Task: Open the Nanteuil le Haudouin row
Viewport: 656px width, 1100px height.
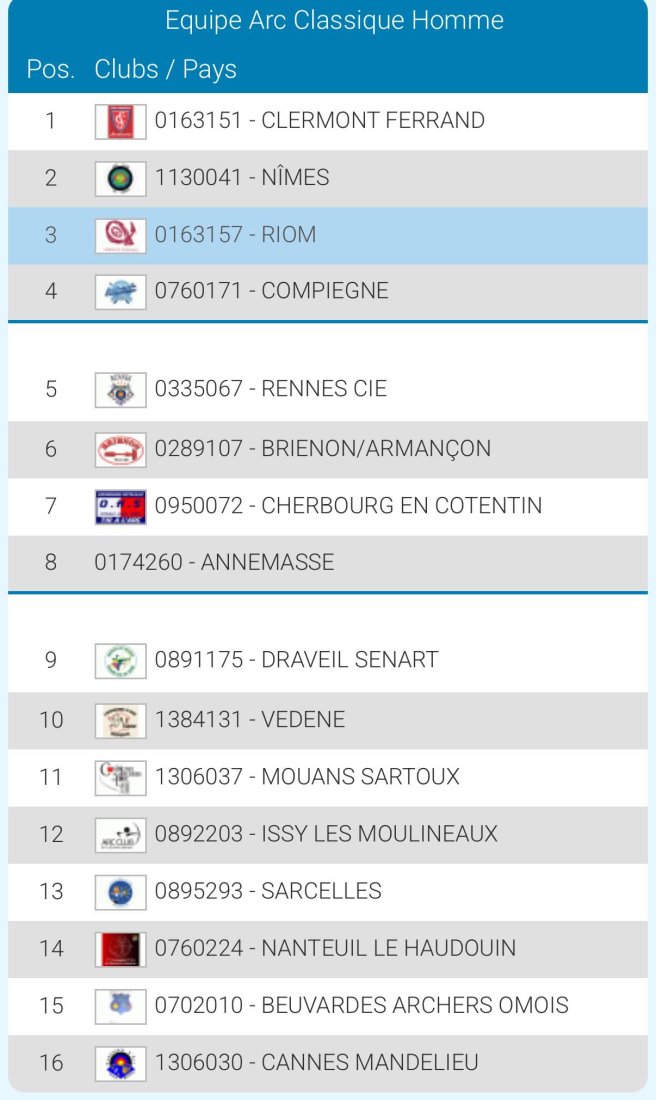Action: coord(328,949)
